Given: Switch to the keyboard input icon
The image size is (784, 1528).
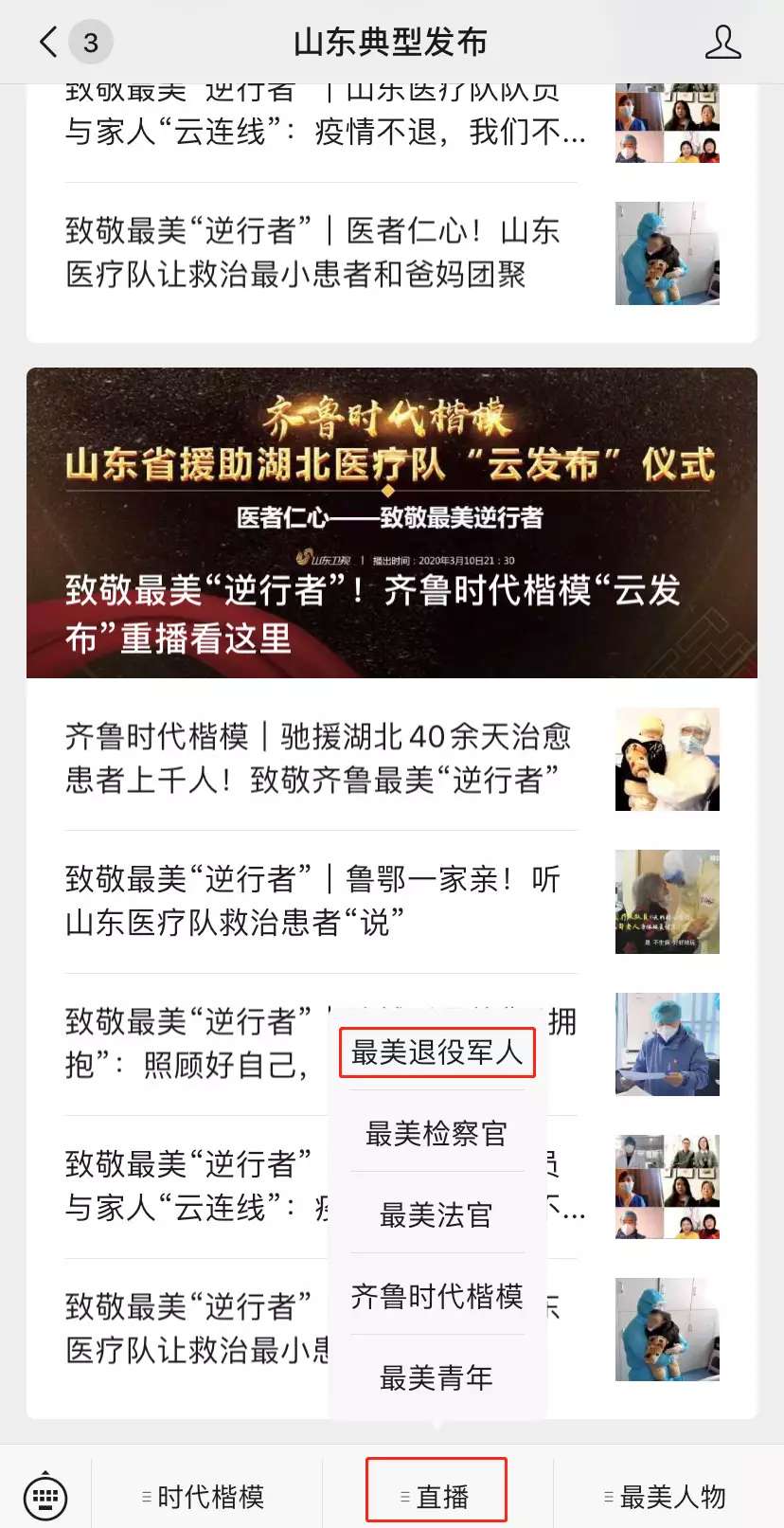Looking at the screenshot, I should [45, 1497].
